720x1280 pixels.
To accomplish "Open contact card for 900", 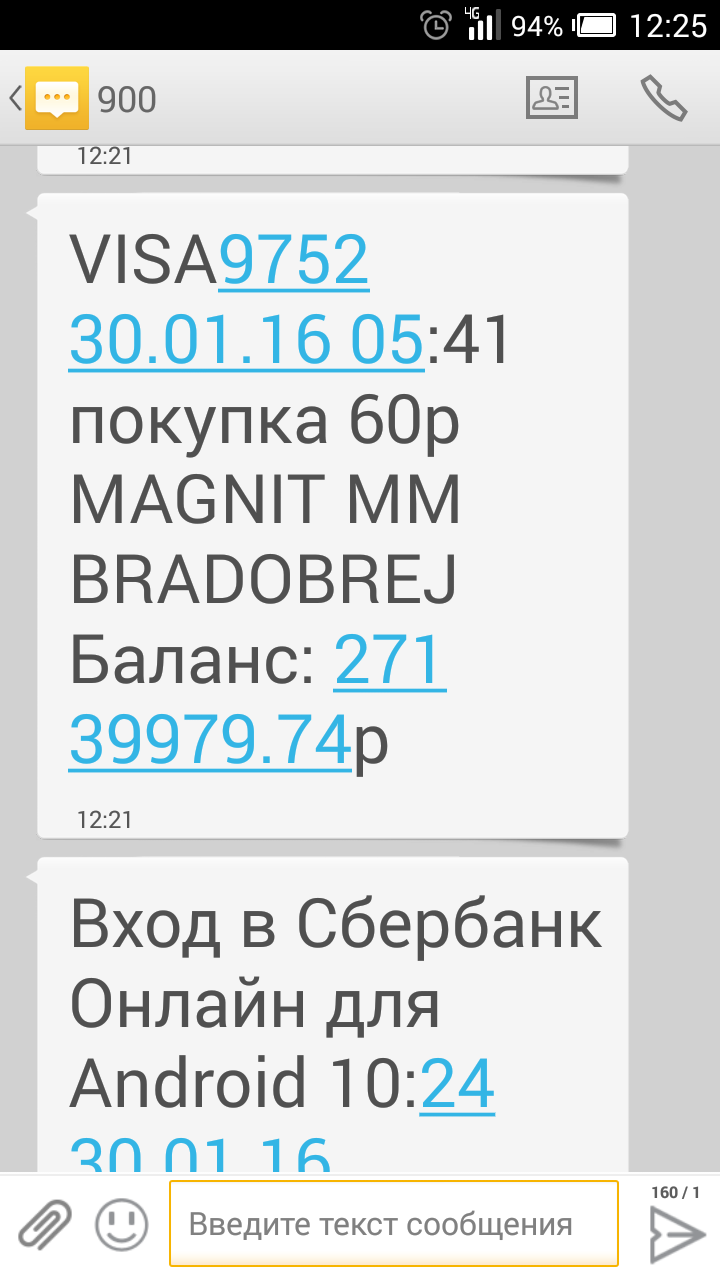I will coord(552,98).
